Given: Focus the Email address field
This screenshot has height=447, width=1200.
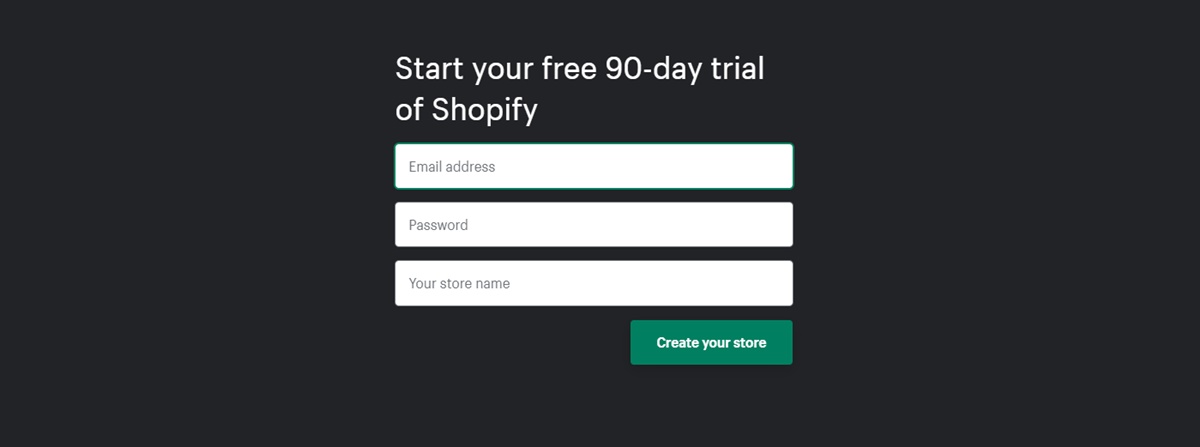Looking at the screenshot, I should tap(594, 167).
